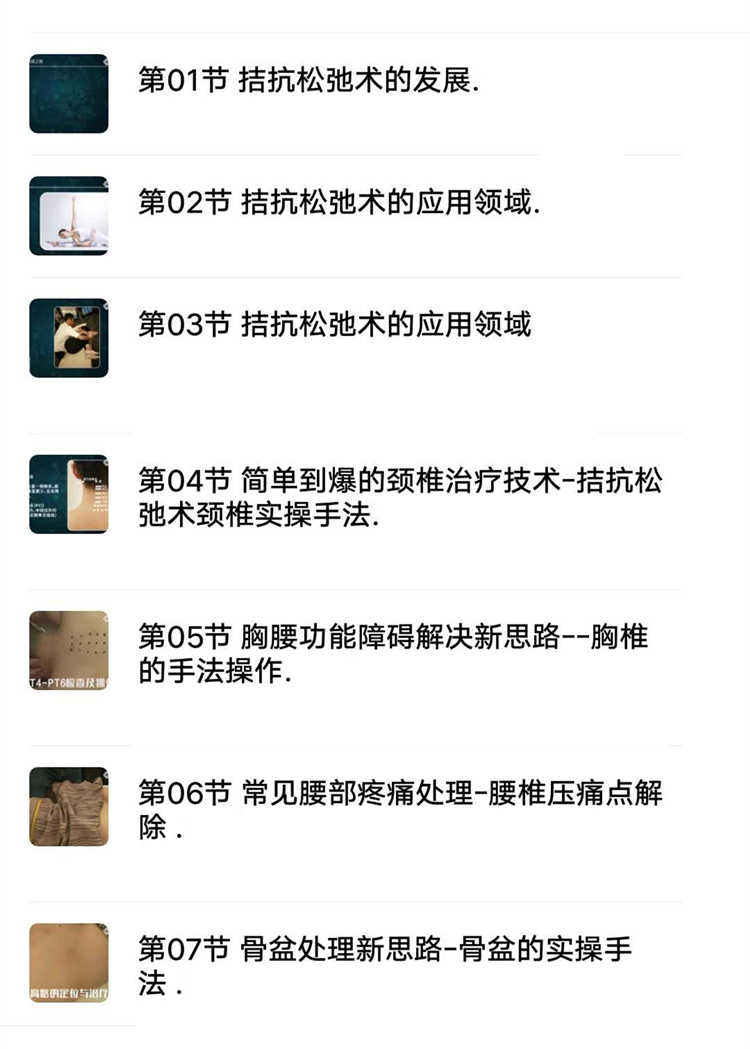Select the lesson 01 dark video thumbnail
The image size is (750, 1049).
pos(67,94)
